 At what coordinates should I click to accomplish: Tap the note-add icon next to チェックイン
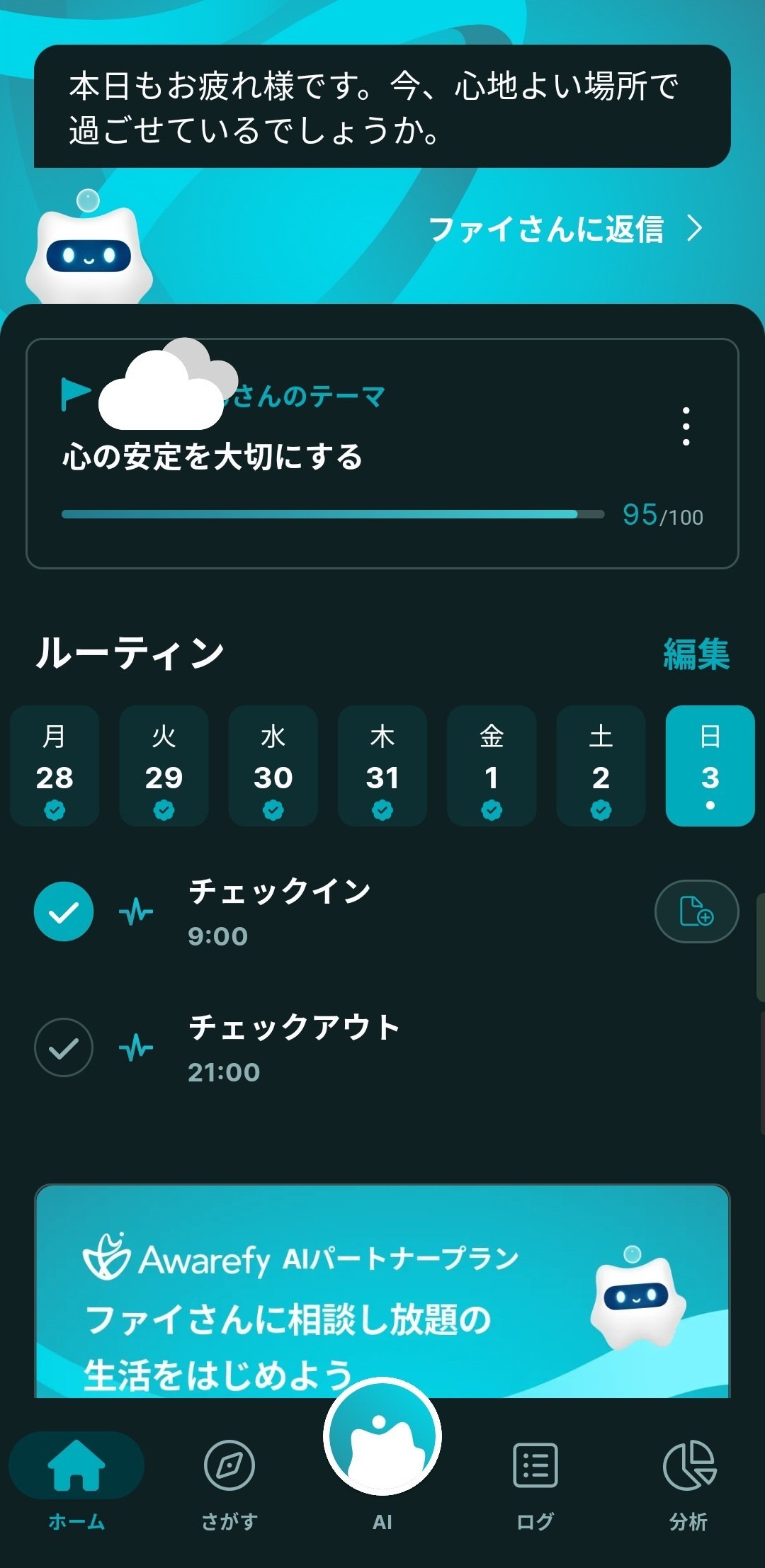[695, 912]
